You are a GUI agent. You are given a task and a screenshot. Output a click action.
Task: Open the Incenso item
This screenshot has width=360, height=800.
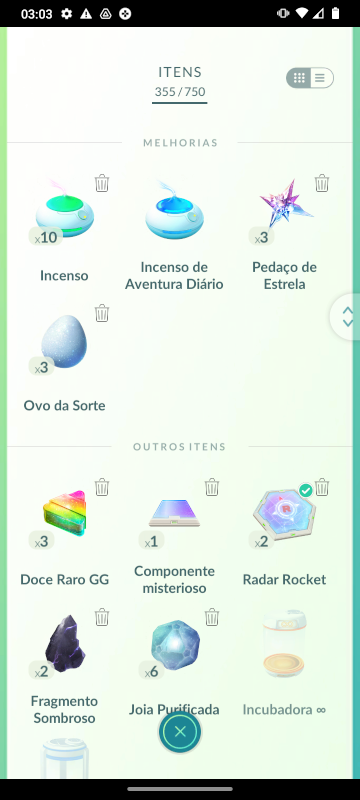click(x=64, y=212)
